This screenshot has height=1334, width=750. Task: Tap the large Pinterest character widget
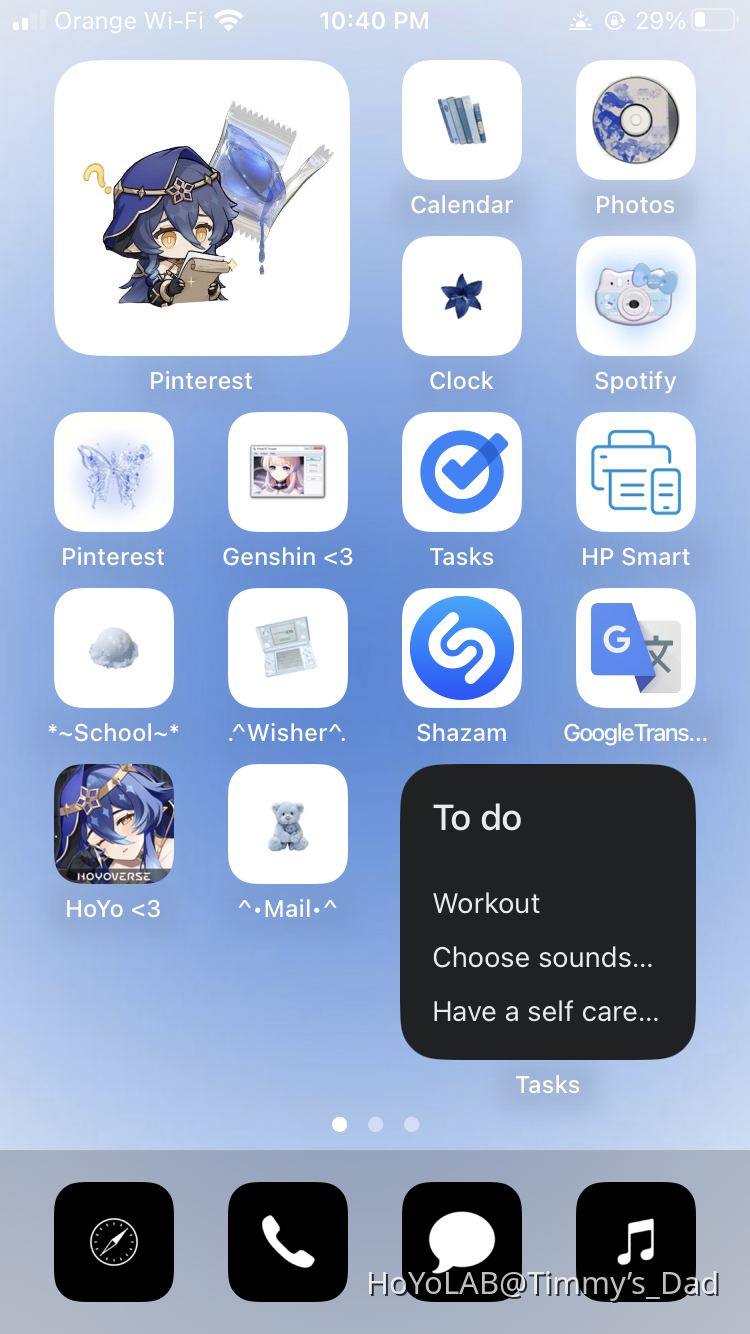coord(201,207)
